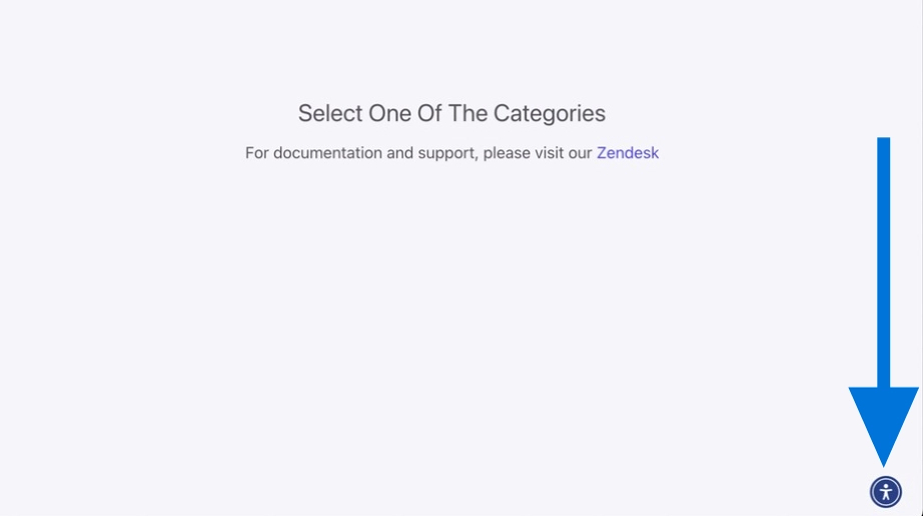Open the accessibility widget button
The image size is (923, 516).
tap(885, 492)
